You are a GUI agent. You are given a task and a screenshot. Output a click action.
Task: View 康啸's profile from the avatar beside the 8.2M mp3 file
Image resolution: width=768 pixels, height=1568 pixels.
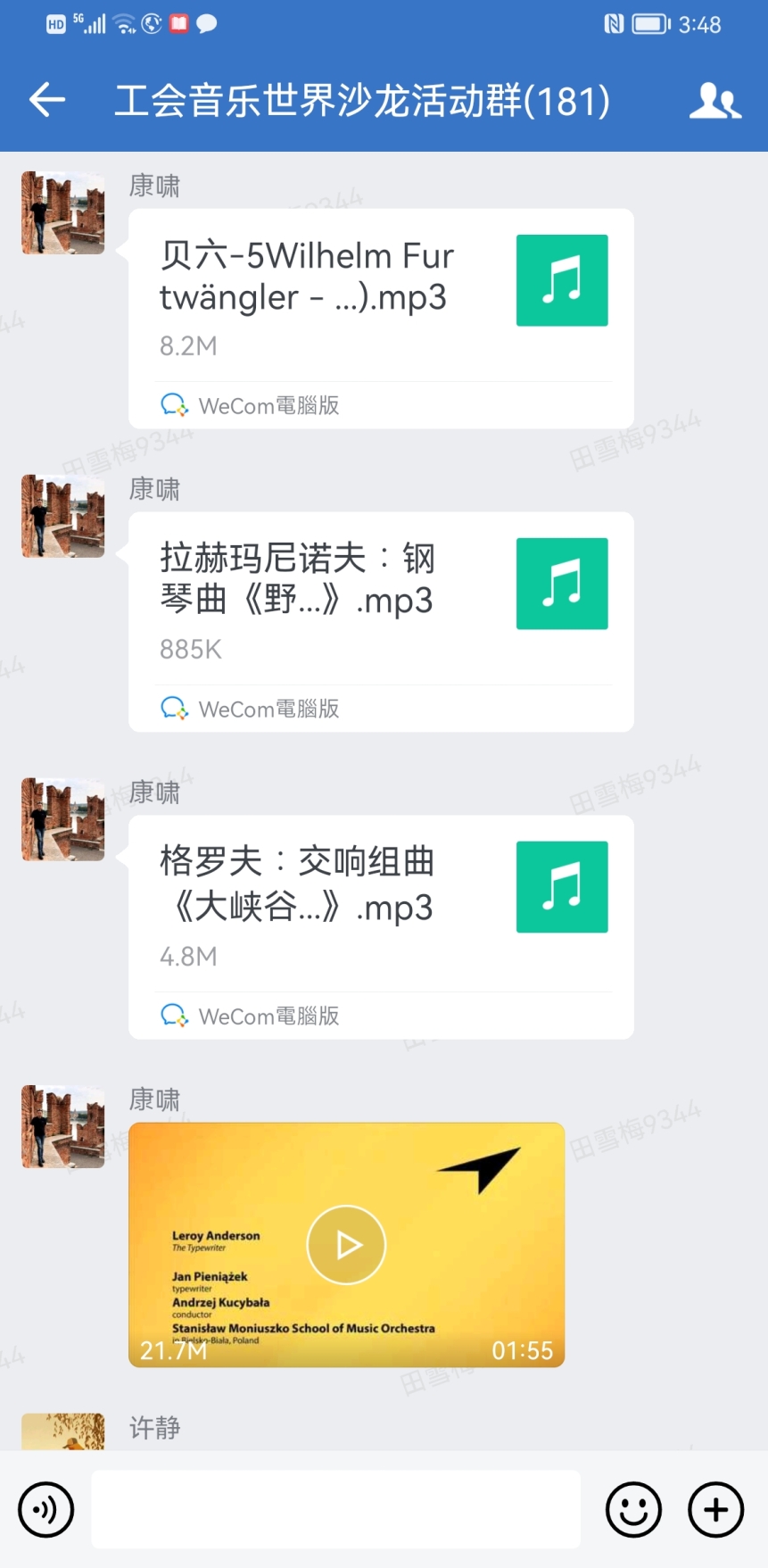pyautogui.click(x=62, y=213)
